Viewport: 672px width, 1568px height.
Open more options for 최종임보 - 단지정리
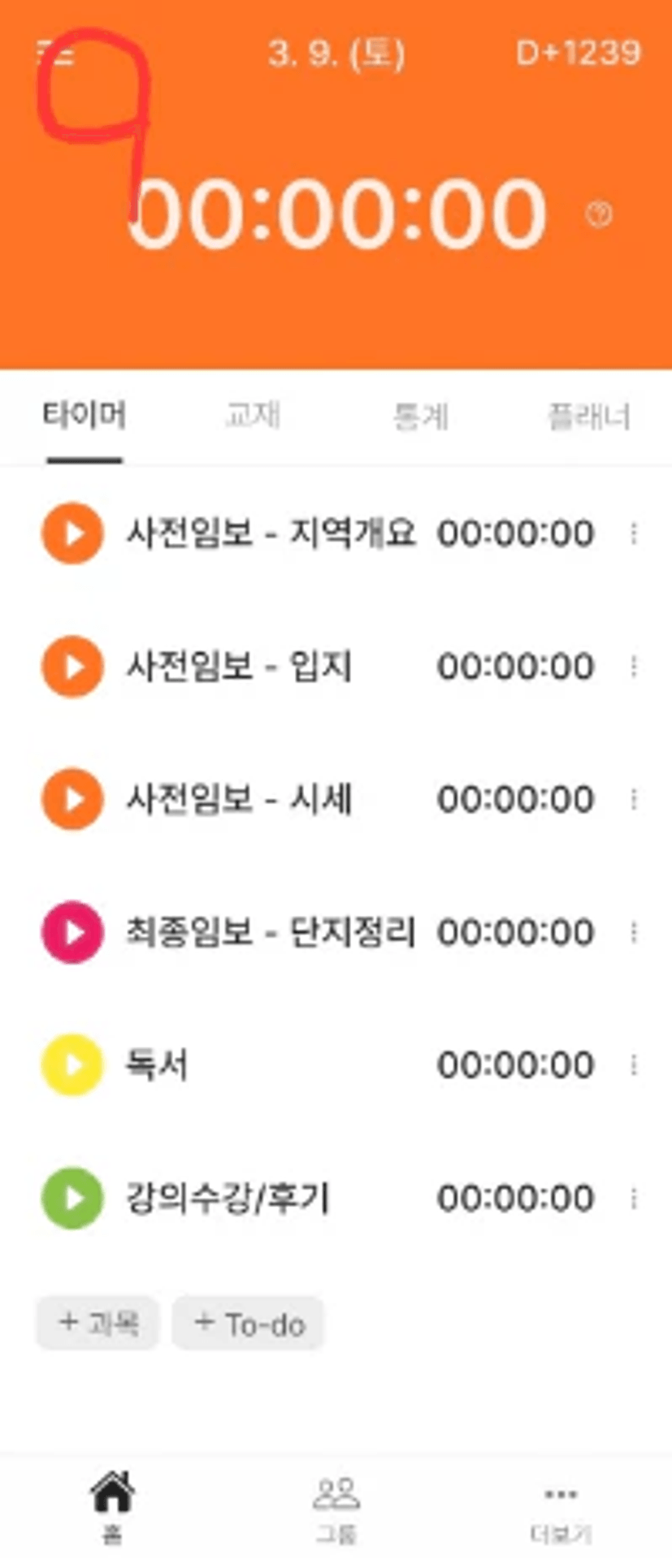click(634, 931)
